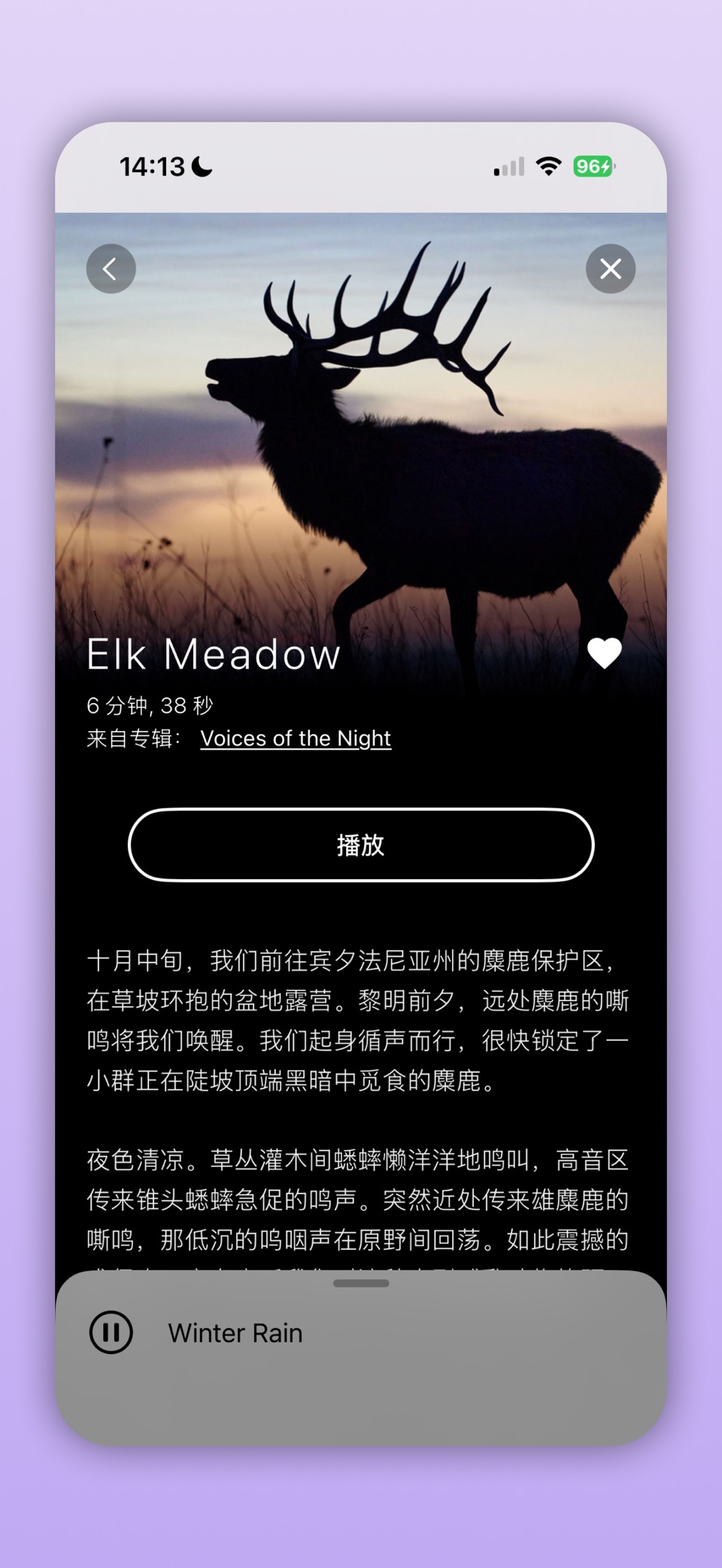The height and width of the screenshot is (1568, 722).
Task: Pause the Winter Rain track
Action: pyautogui.click(x=111, y=1332)
